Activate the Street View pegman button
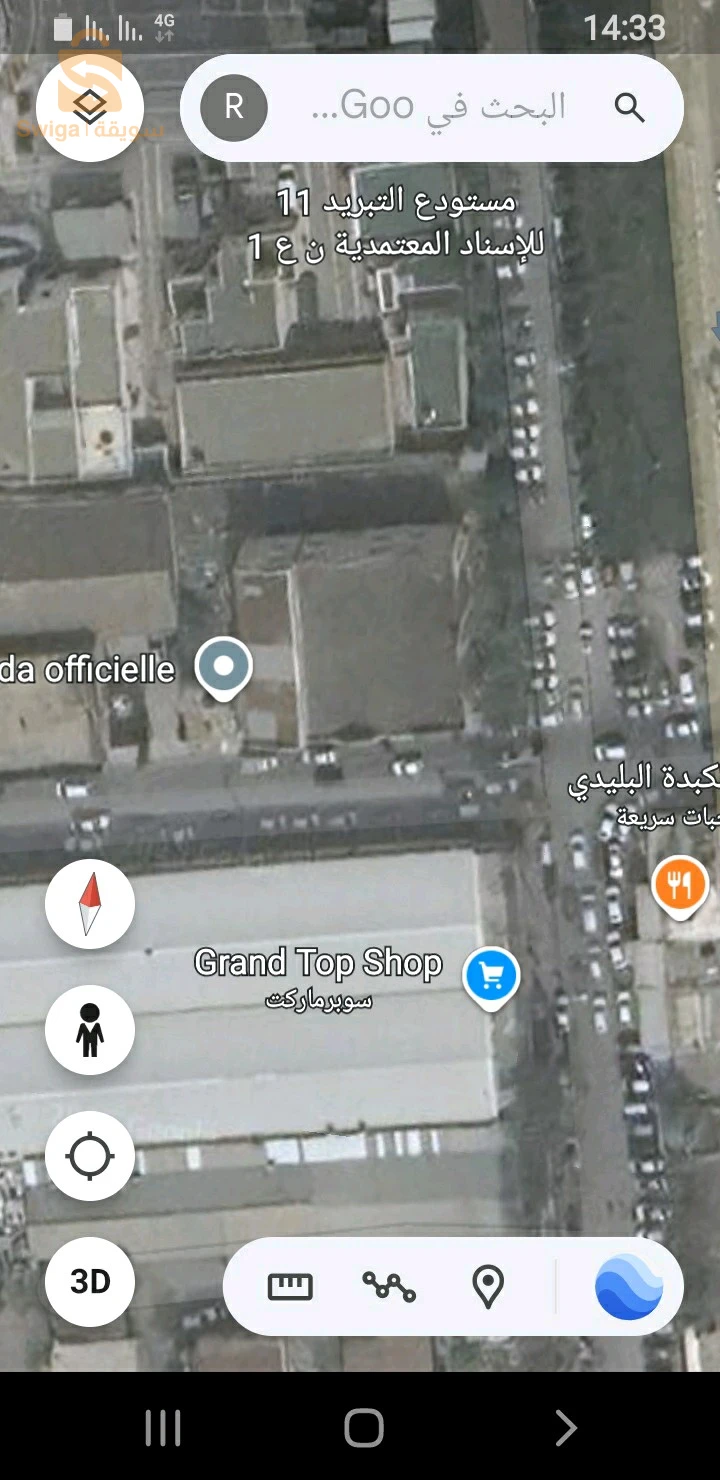 pos(90,1030)
